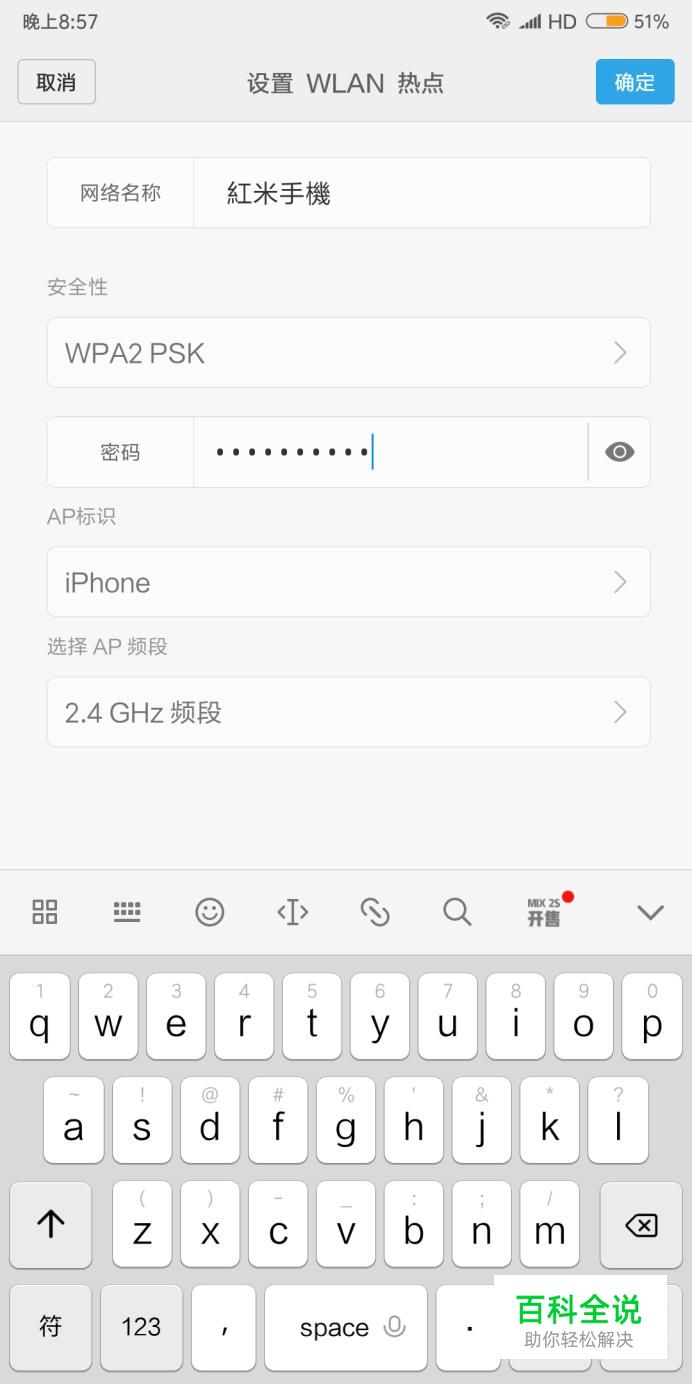Tap the keyboard search magnifier icon

457,911
